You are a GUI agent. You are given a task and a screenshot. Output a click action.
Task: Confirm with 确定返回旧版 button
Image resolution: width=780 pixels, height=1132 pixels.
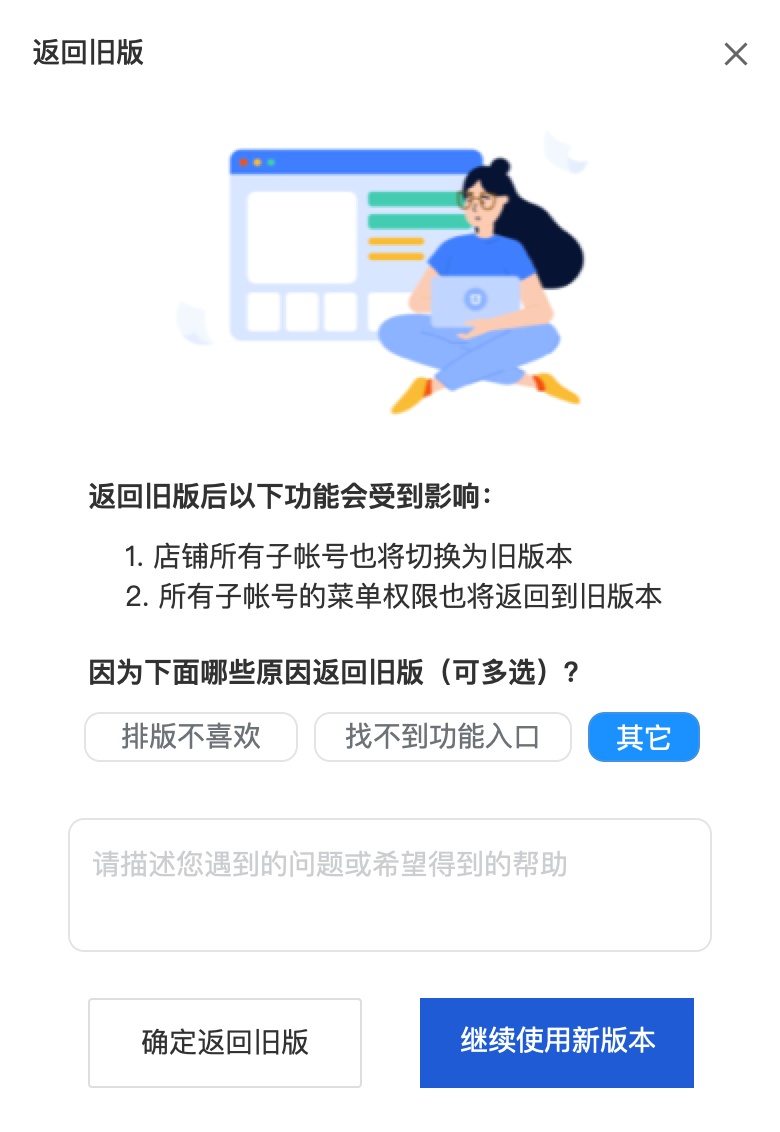click(x=225, y=1042)
